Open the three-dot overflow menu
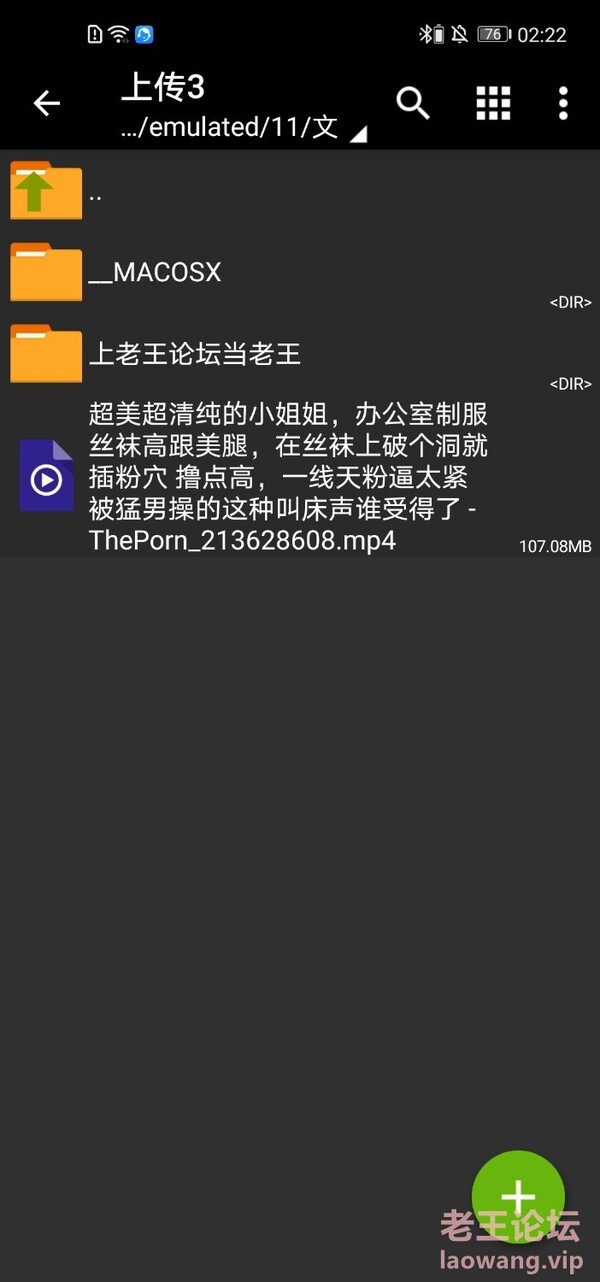Viewport: 600px width, 1282px height. (x=563, y=103)
